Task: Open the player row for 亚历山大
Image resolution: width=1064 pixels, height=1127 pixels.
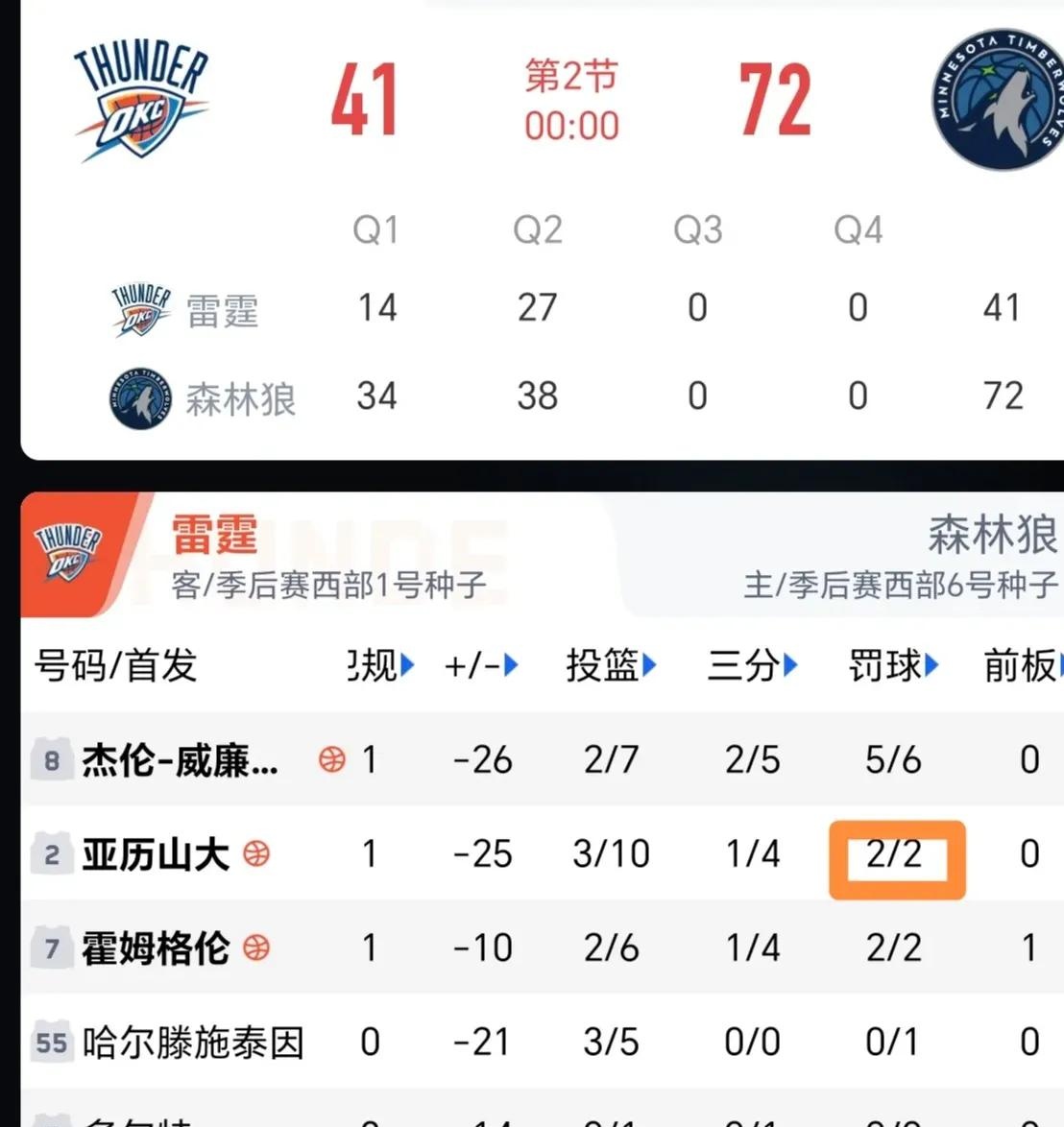Action: coord(156,853)
